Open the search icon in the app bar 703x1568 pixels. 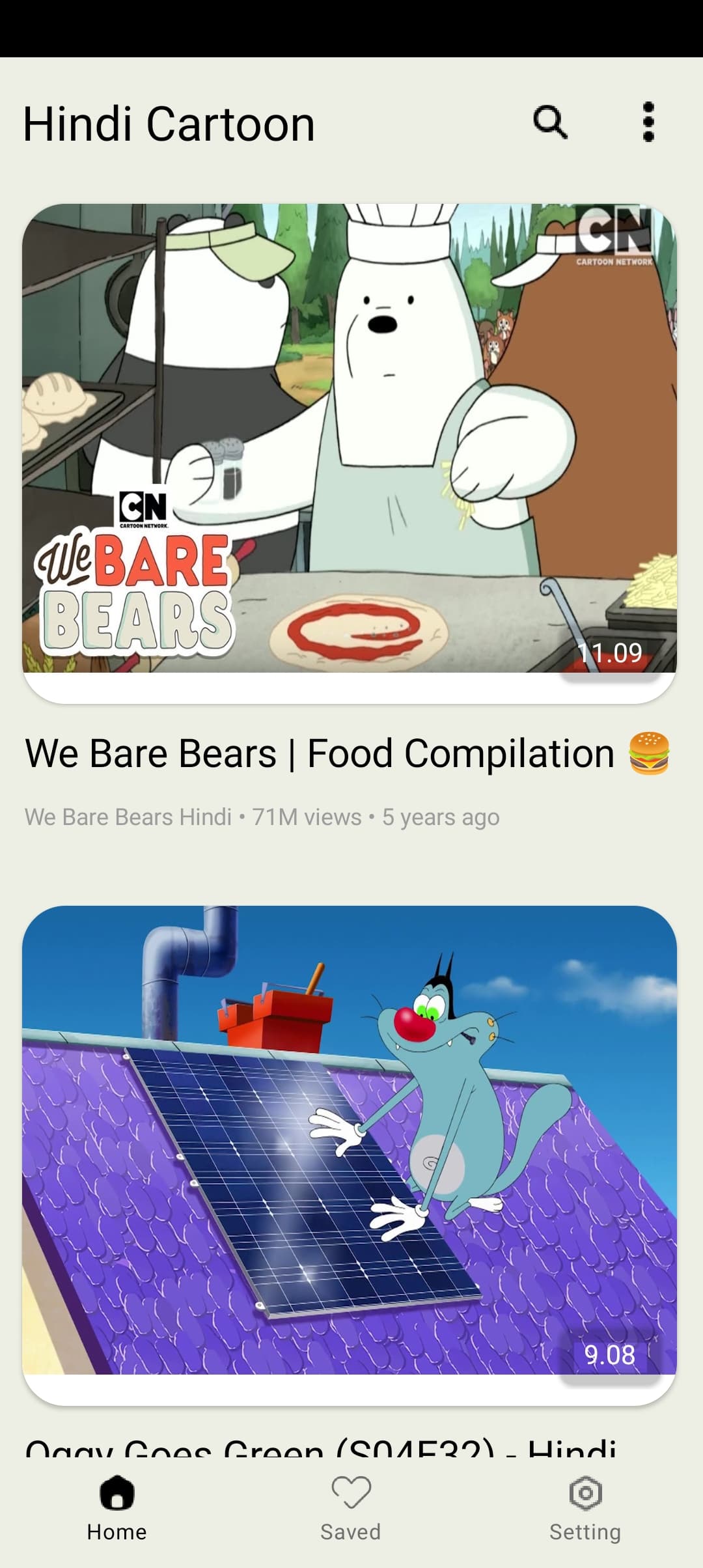point(550,122)
